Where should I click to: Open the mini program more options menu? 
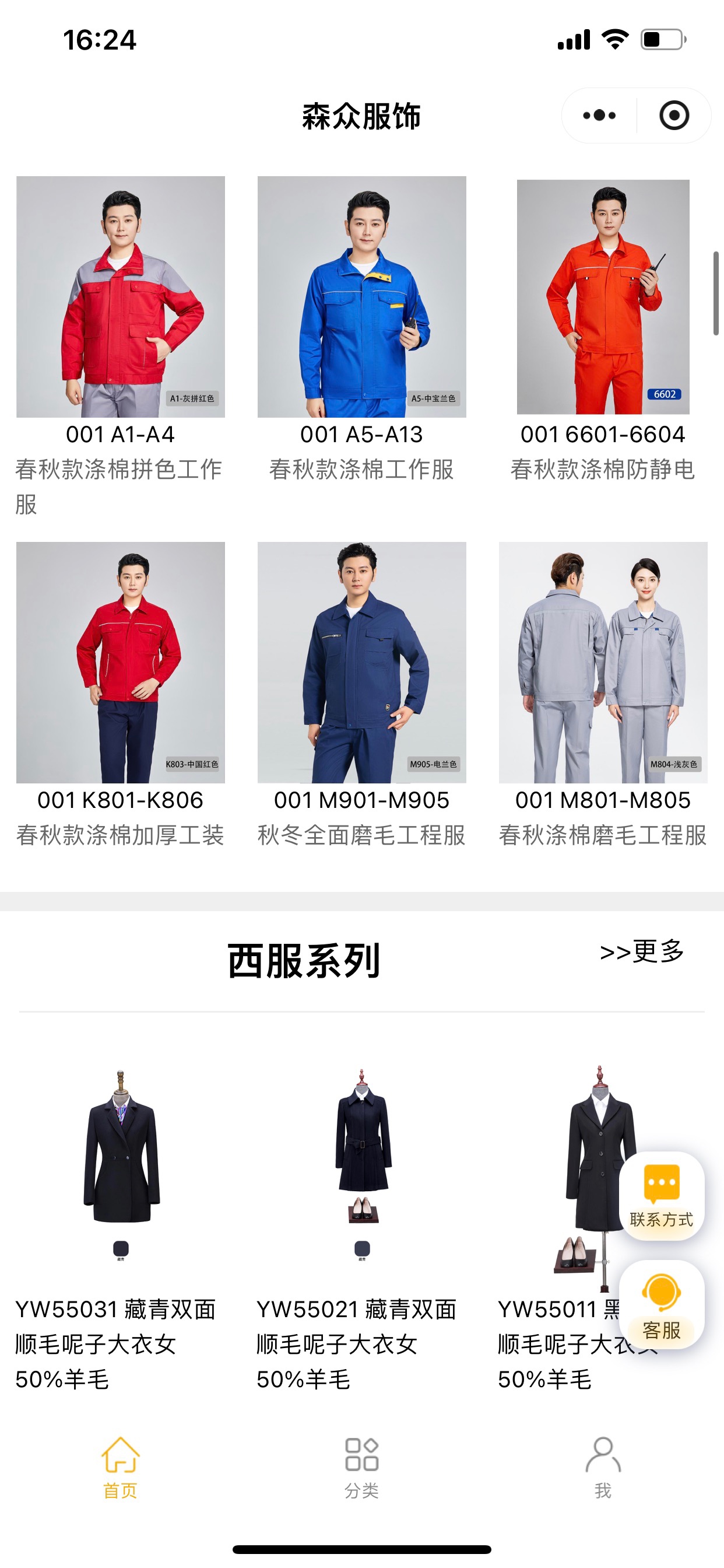tap(599, 116)
